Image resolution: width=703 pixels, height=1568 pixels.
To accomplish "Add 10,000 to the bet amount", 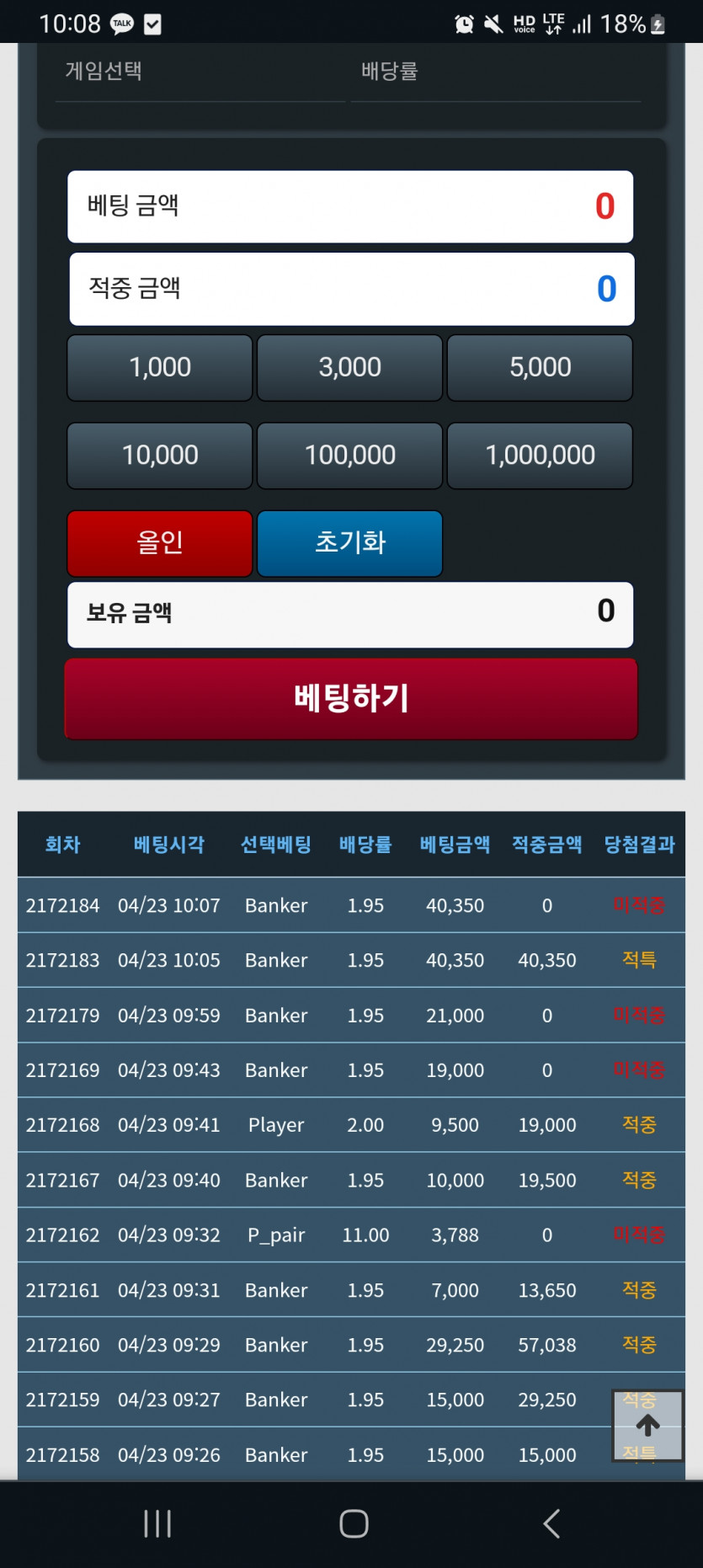I will [160, 456].
